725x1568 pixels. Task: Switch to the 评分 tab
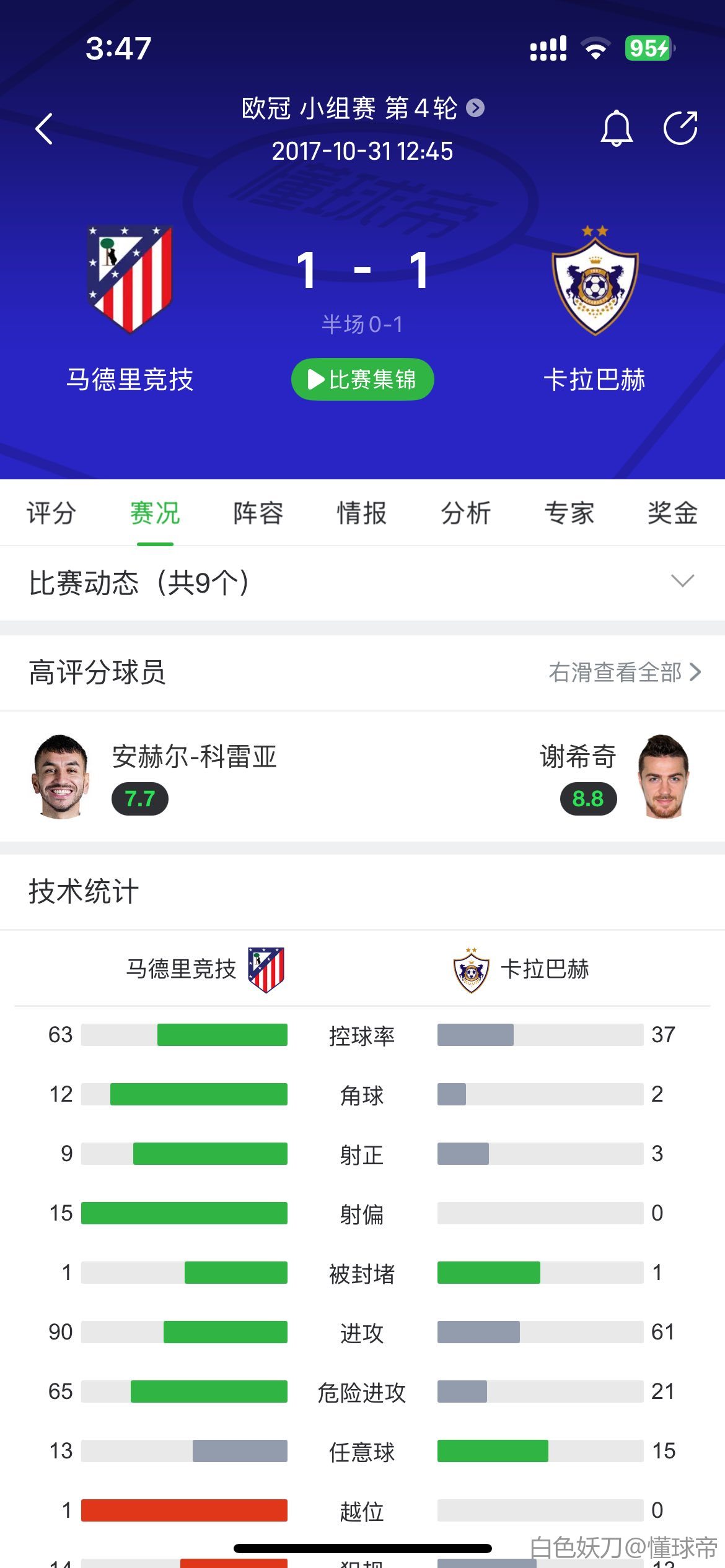tap(51, 513)
